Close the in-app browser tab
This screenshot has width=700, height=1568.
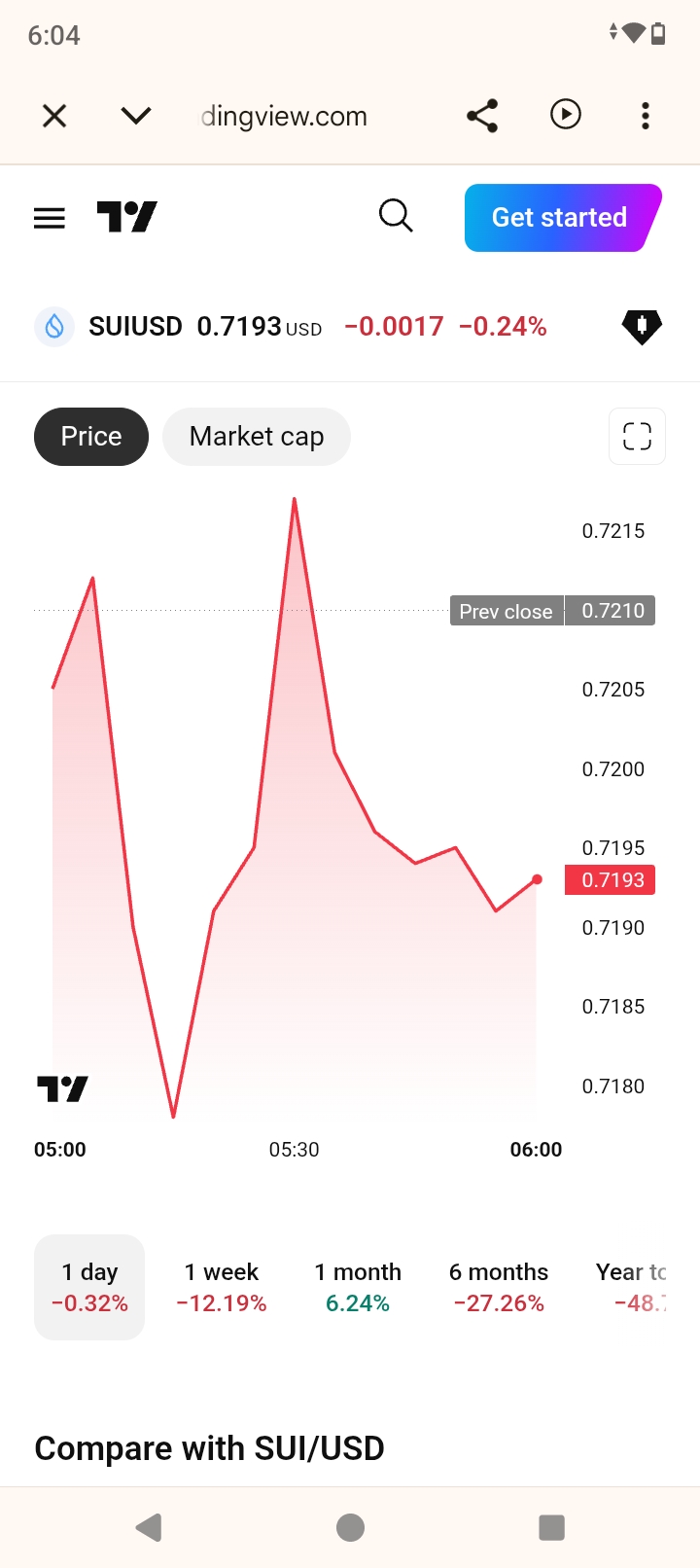[54, 116]
